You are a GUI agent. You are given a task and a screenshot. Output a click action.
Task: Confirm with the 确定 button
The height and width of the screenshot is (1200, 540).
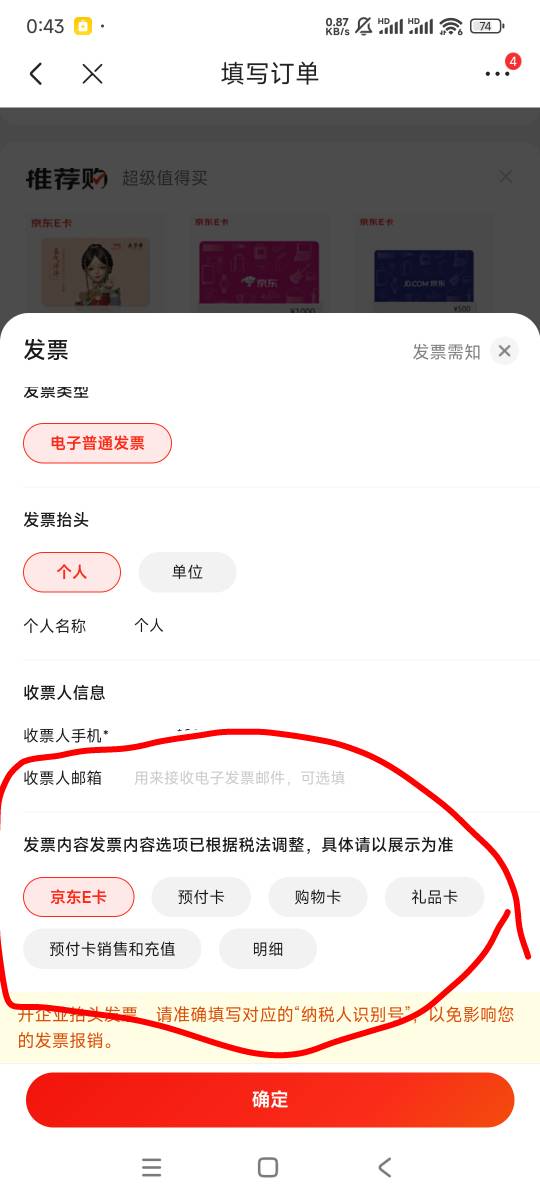coord(270,1100)
